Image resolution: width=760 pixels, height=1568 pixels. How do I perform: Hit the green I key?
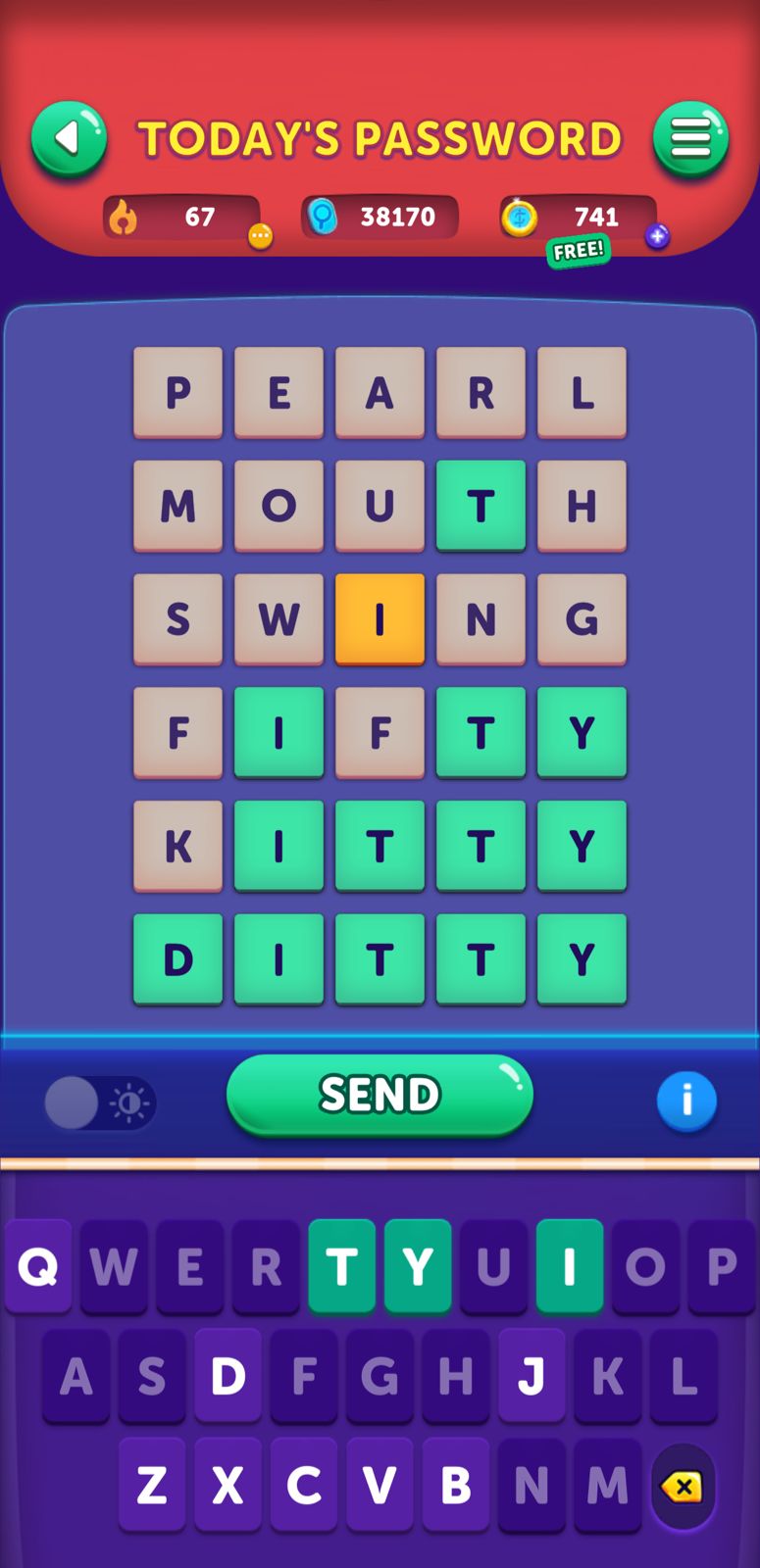click(569, 1267)
